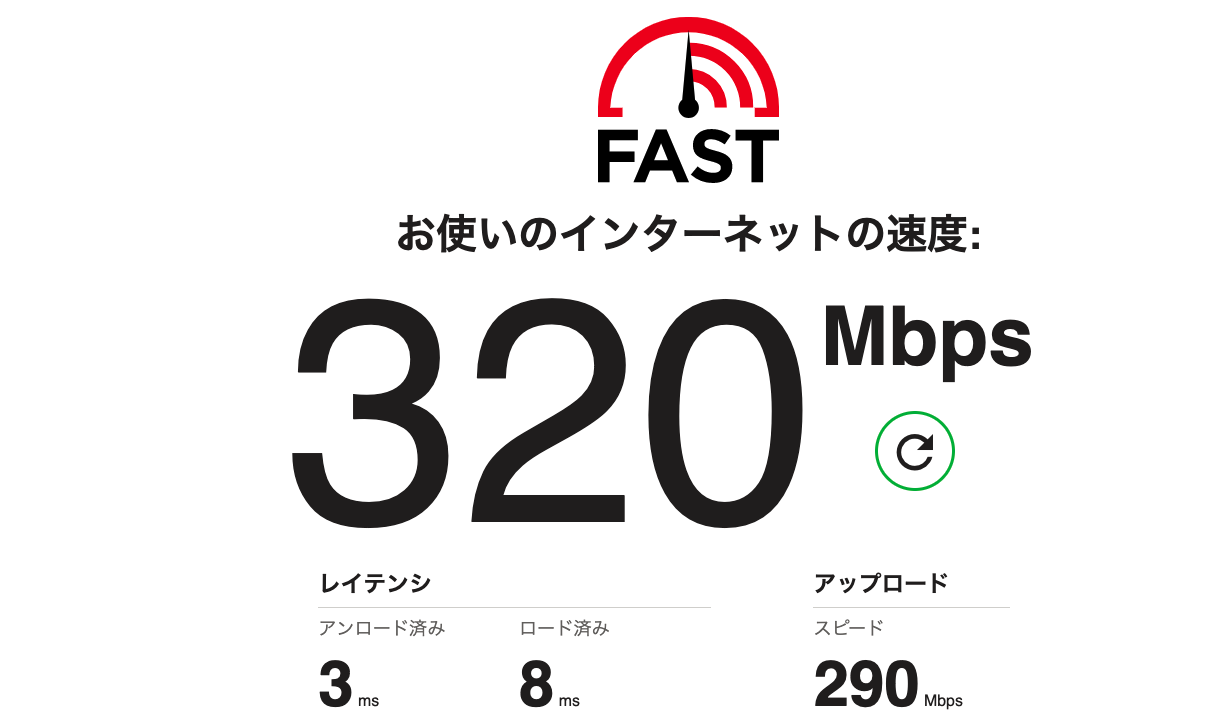Screen dimensions: 1213x723
Task: Tap the green circular reload button to retest speed
Action: coord(914,451)
